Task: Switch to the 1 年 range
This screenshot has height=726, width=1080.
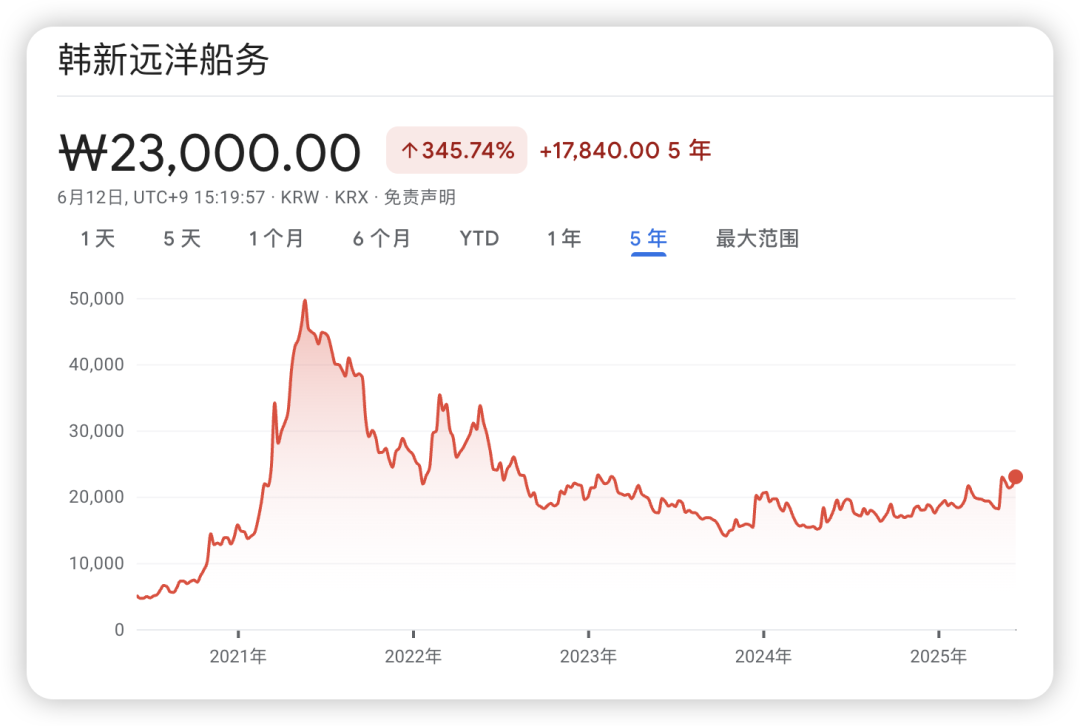Action: tap(564, 239)
